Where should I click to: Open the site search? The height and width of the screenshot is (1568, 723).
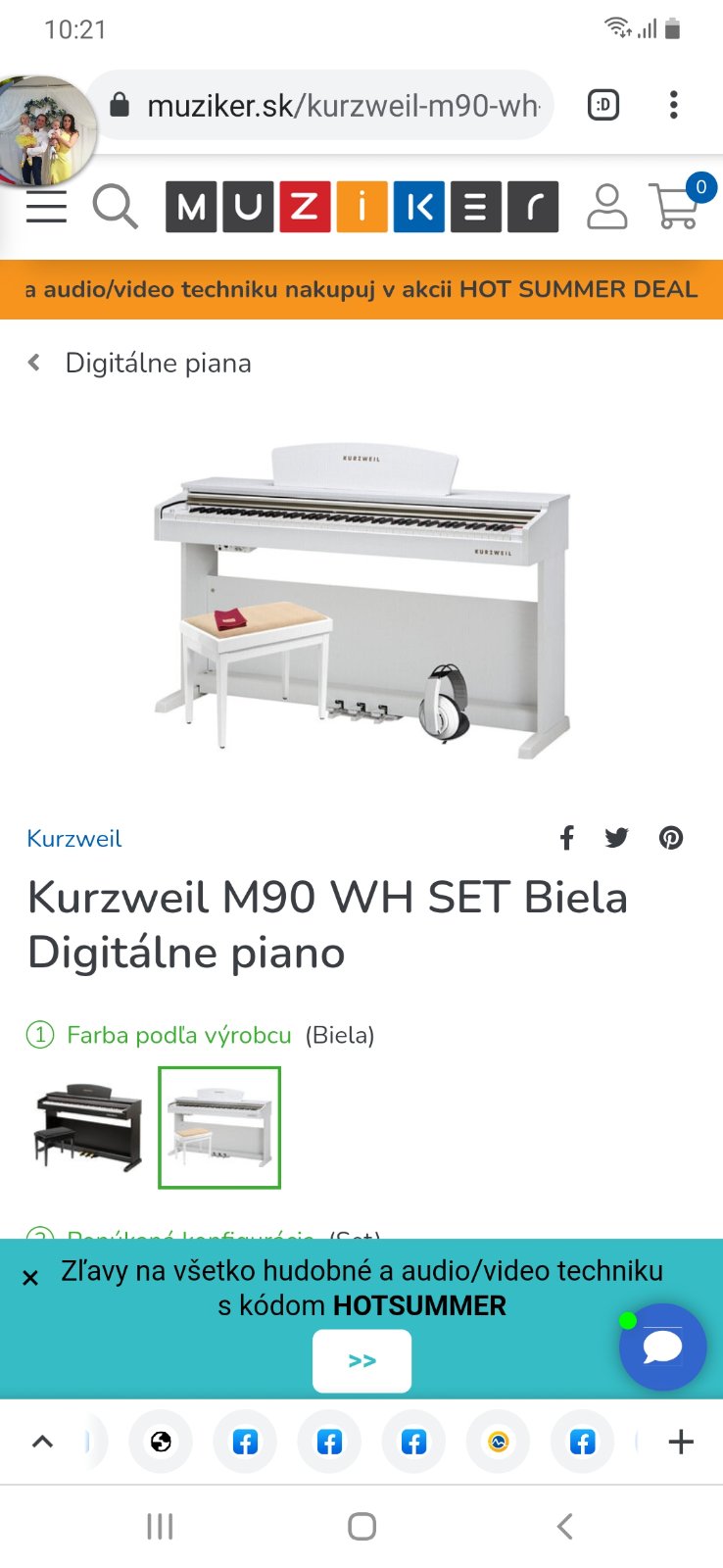tap(115, 207)
